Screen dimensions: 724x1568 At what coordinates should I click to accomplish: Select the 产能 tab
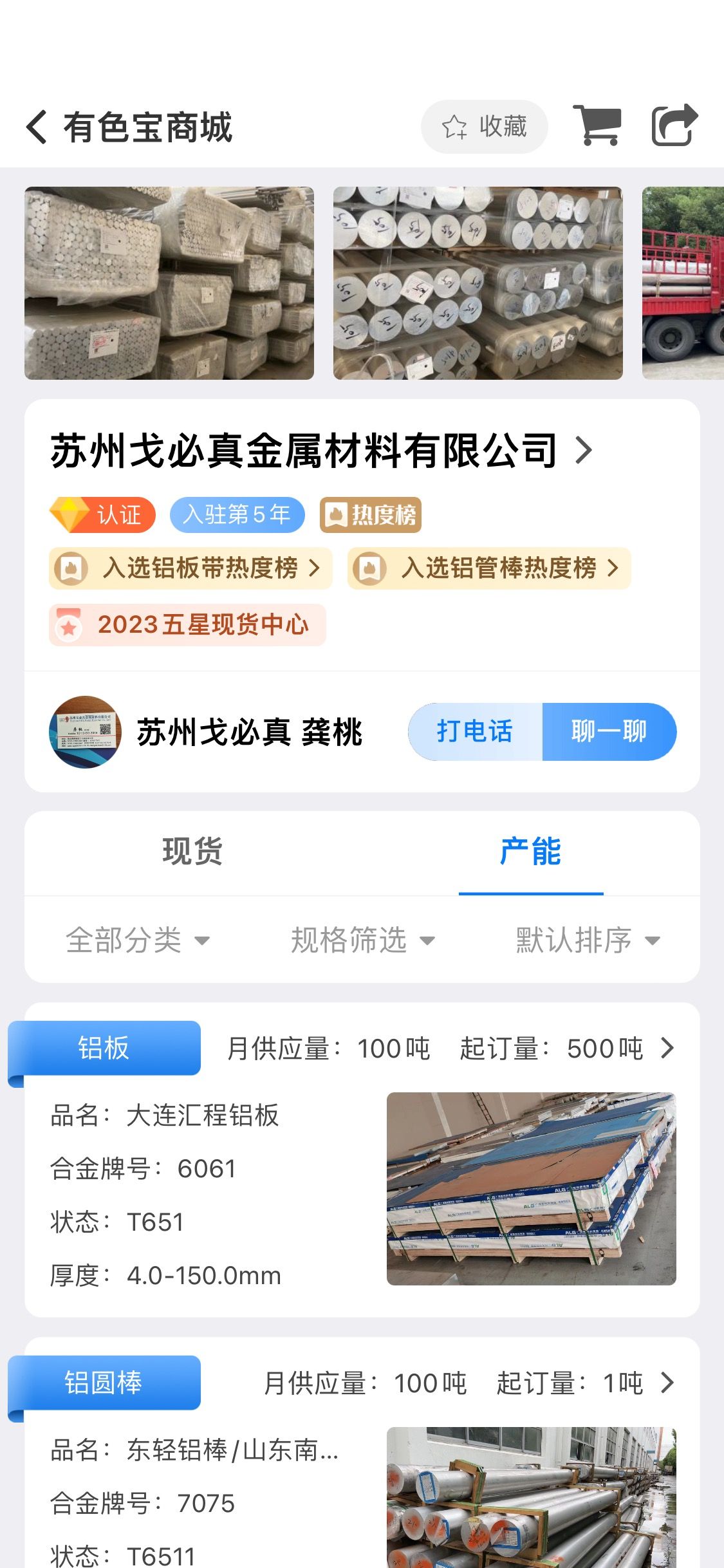coord(530,852)
